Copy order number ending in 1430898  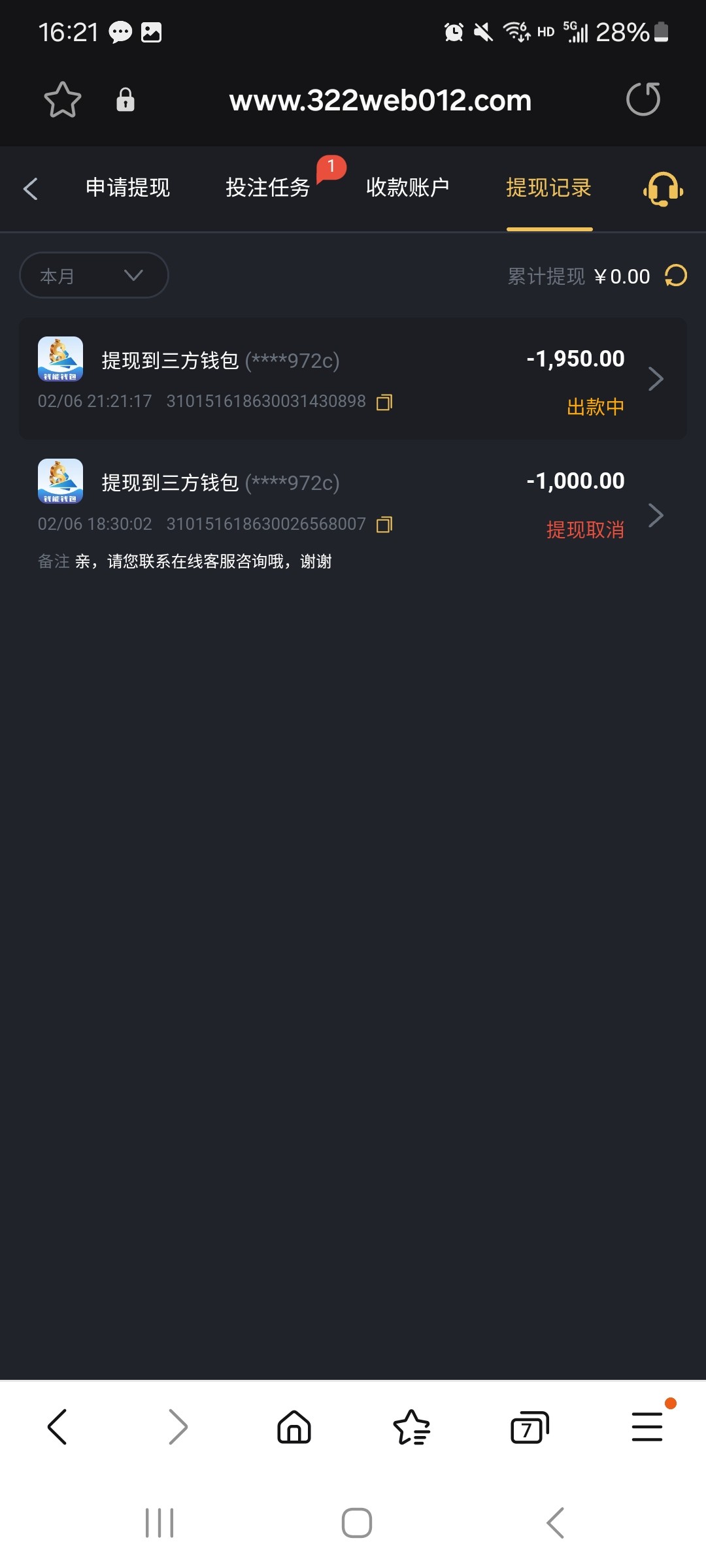click(384, 402)
